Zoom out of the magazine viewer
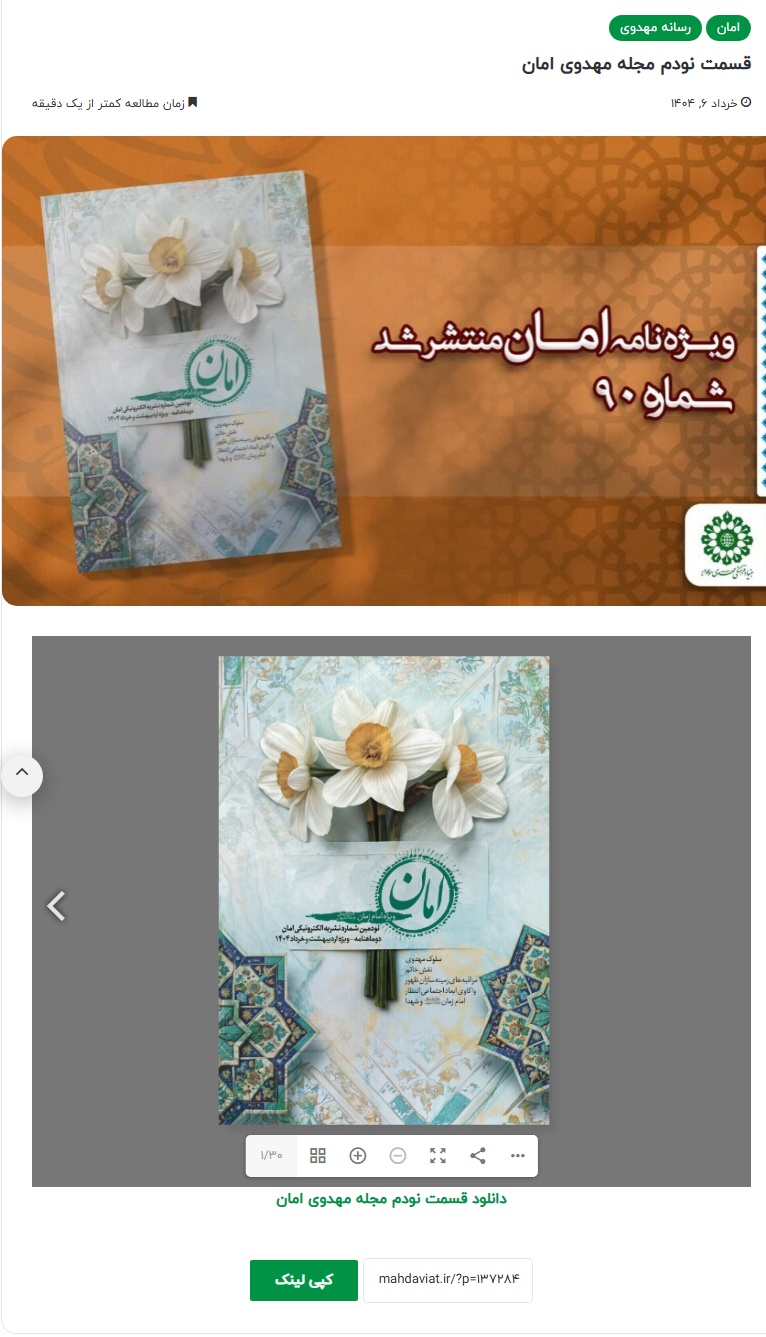The image size is (766, 1337). [x=398, y=1156]
